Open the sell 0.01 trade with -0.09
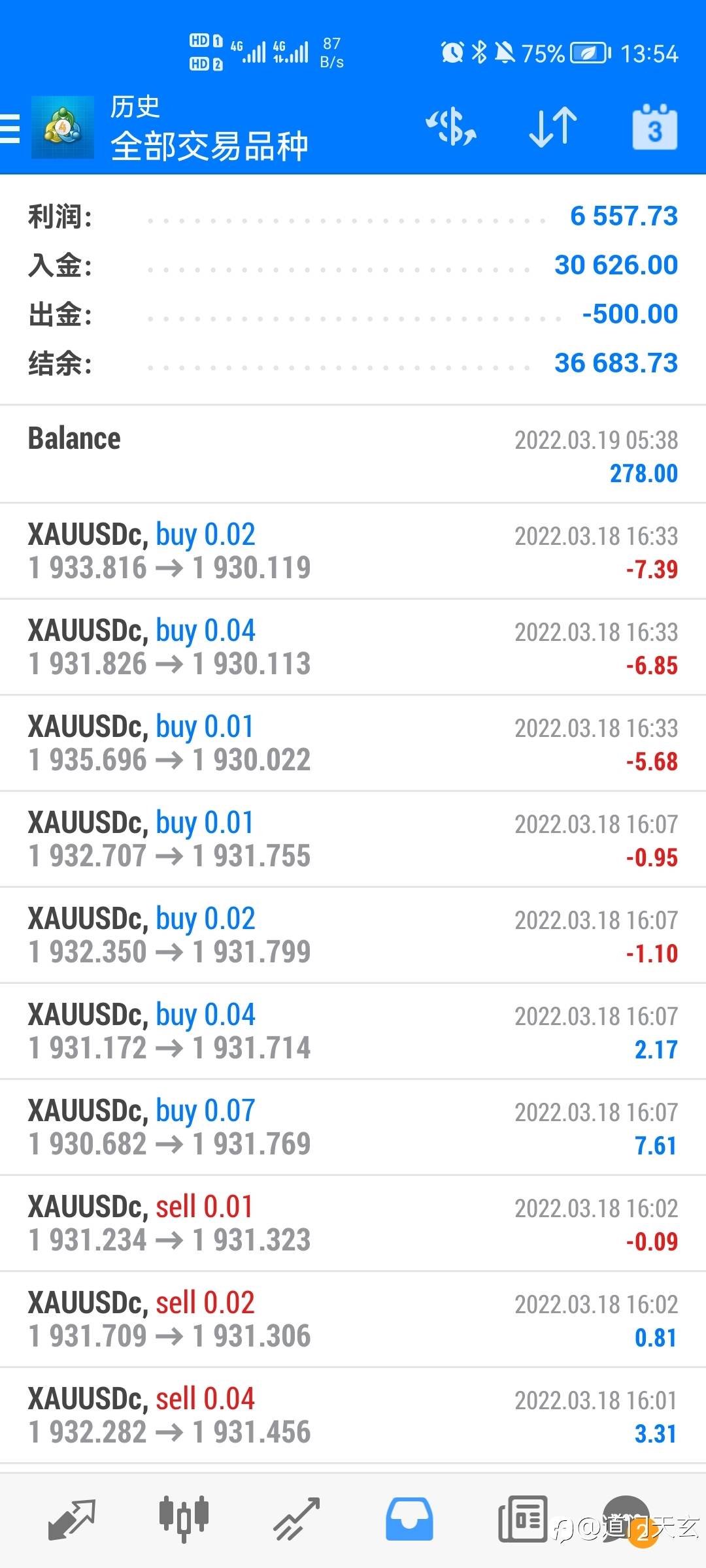The width and height of the screenshot is (706, 1568). click(353, 1223)
